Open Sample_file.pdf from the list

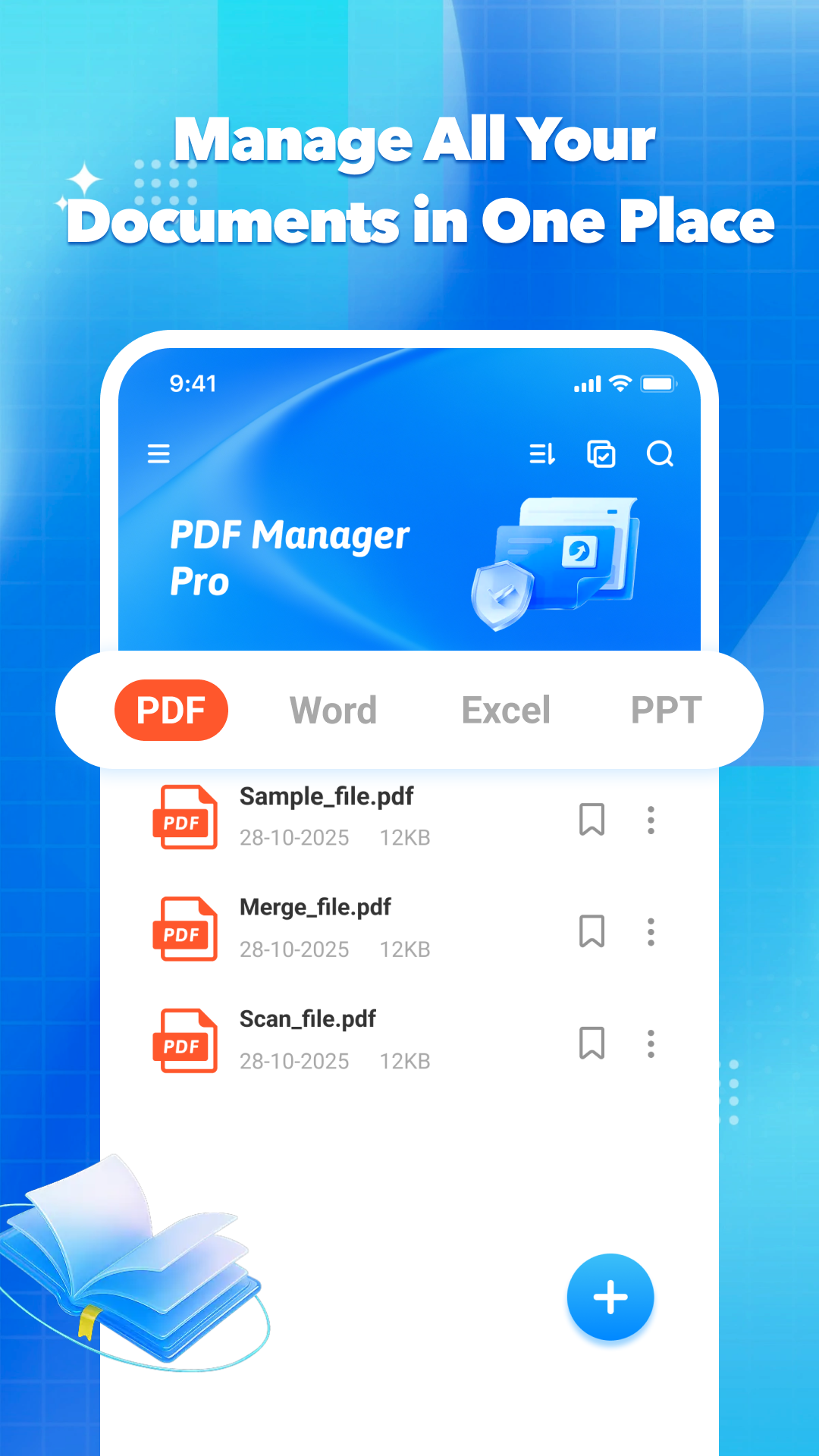(326, 796)
